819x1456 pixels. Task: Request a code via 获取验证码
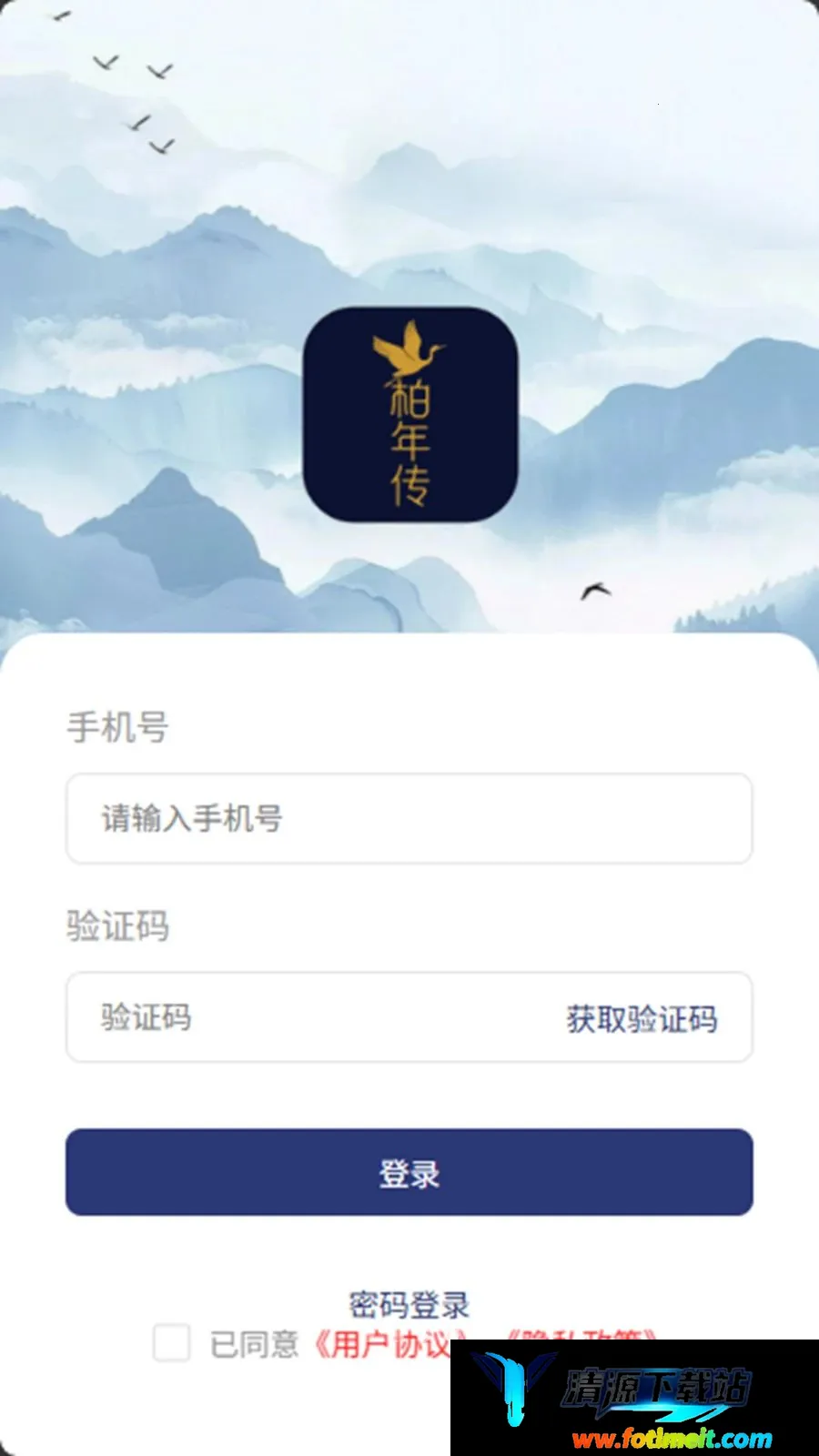[x=642, y=1018]
